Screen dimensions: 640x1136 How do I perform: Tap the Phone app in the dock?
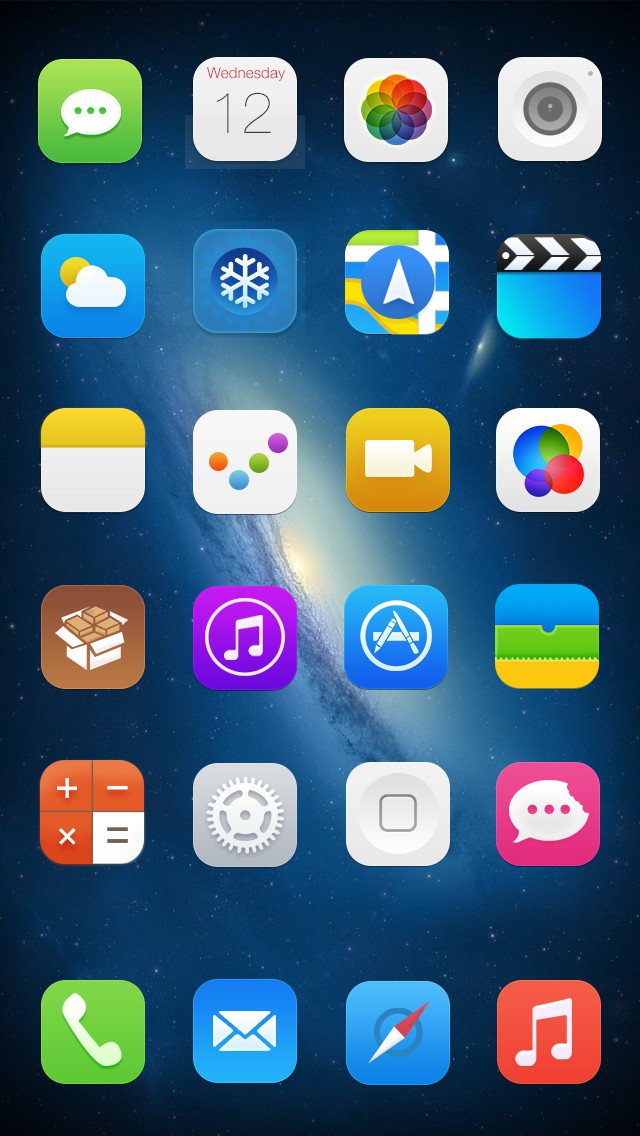[x=93, y=1032]
